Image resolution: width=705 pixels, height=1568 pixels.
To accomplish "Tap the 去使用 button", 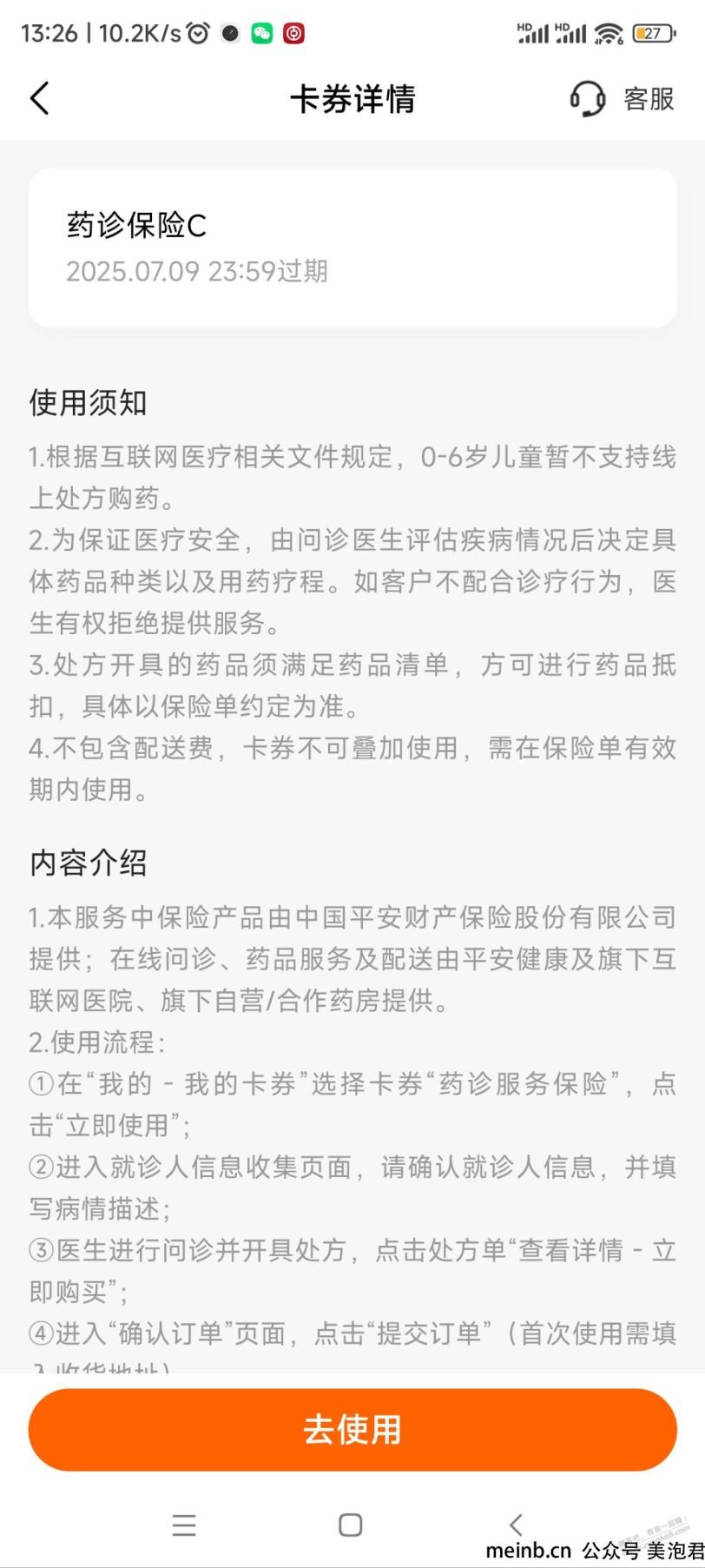I will [x=352, y=1429].
